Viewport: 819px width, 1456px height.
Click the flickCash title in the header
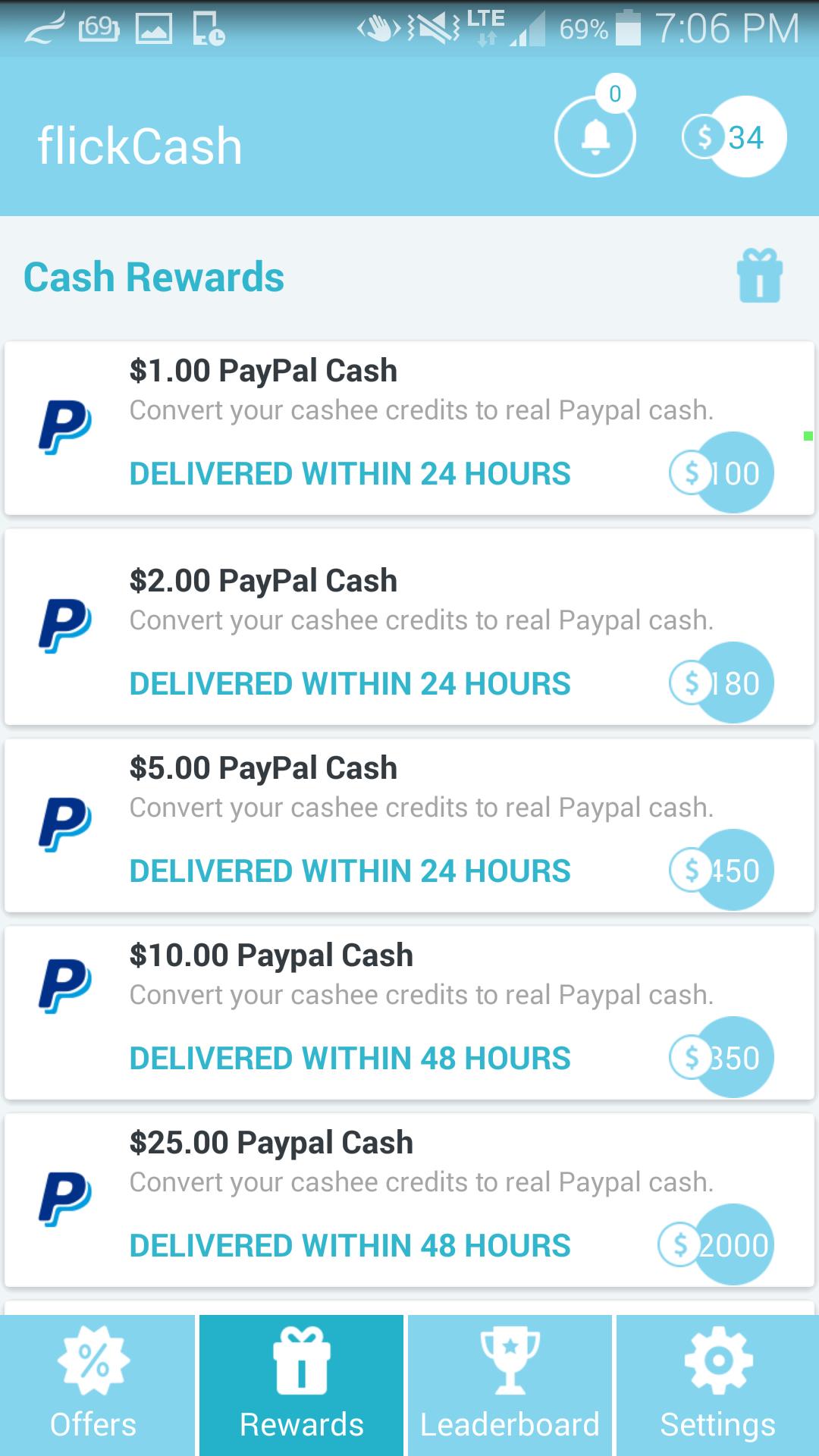[x=140, y=145]
